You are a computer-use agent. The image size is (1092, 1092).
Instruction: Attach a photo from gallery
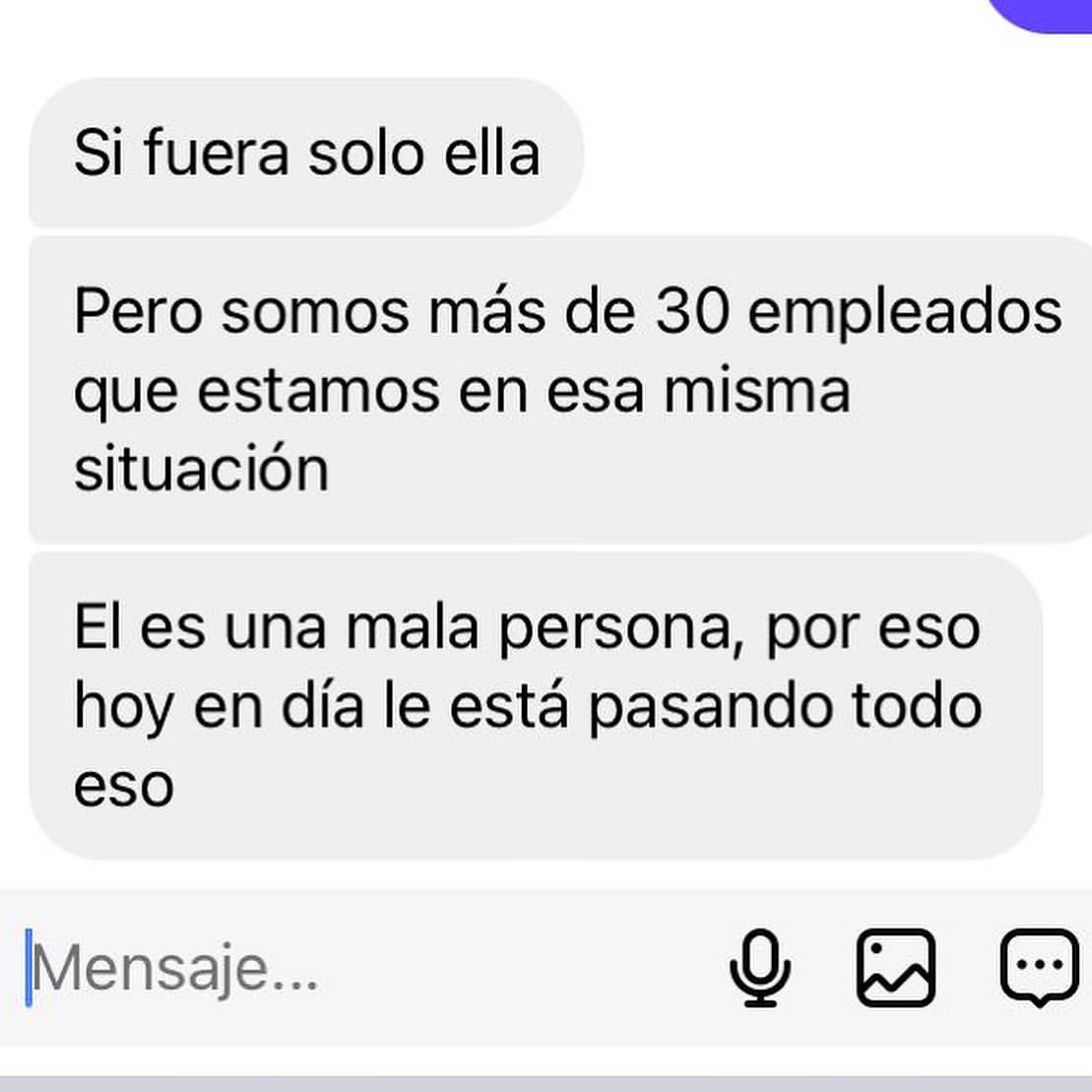pos(895,968)
